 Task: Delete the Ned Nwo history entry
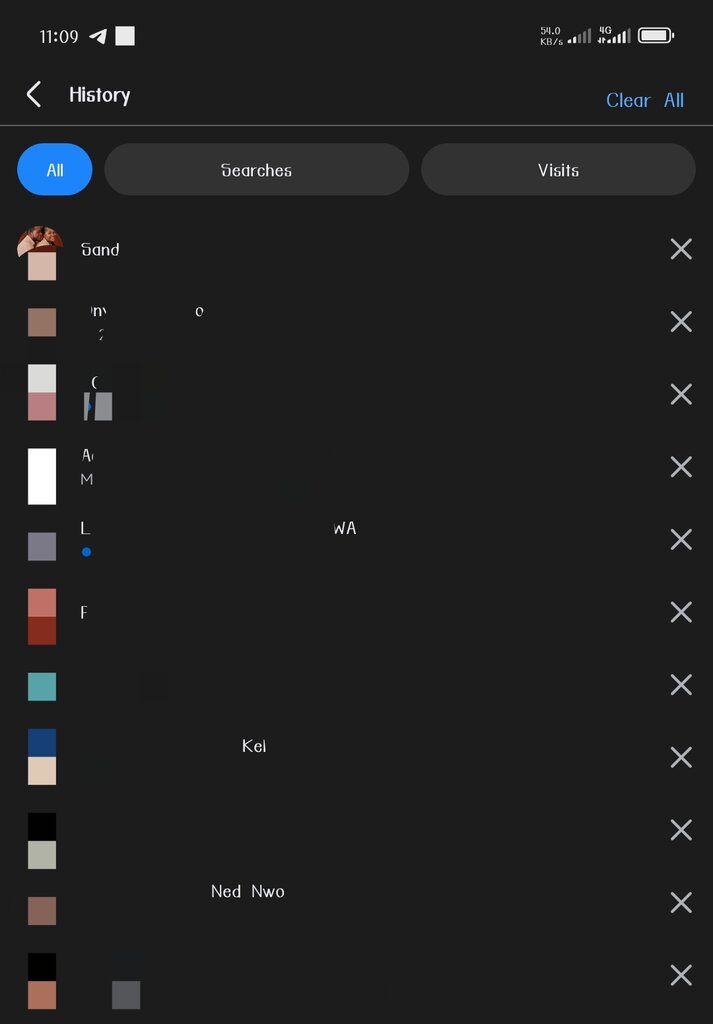[x=681, y=903]
